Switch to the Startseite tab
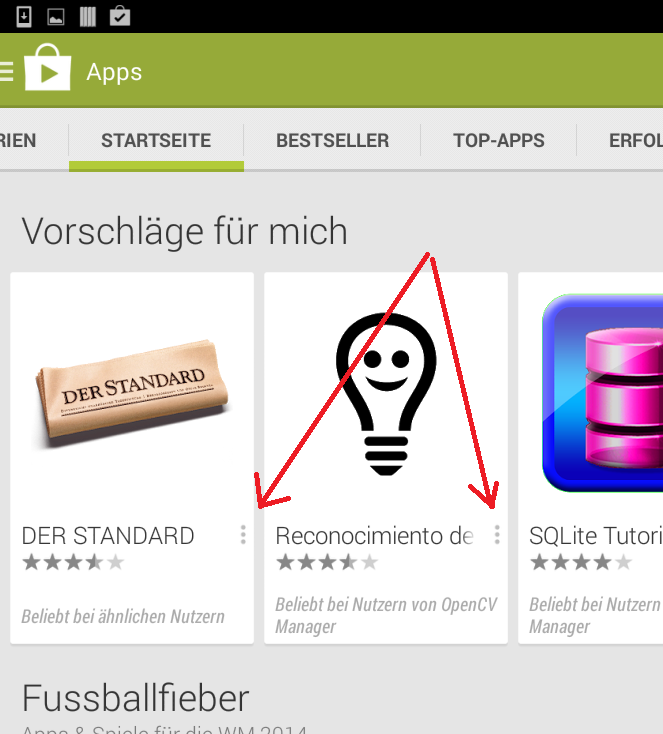 point(156,140)
